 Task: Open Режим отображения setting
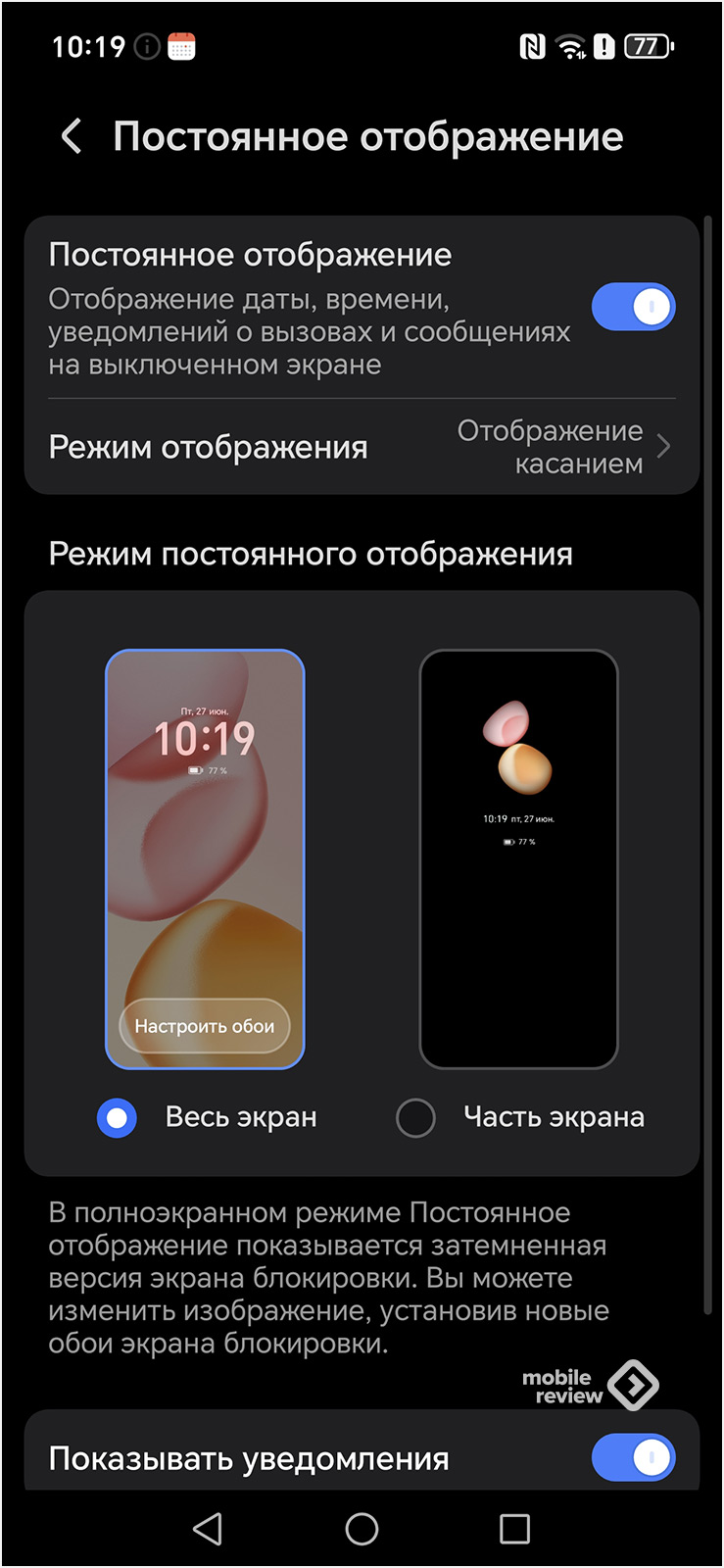pos(362,447)
